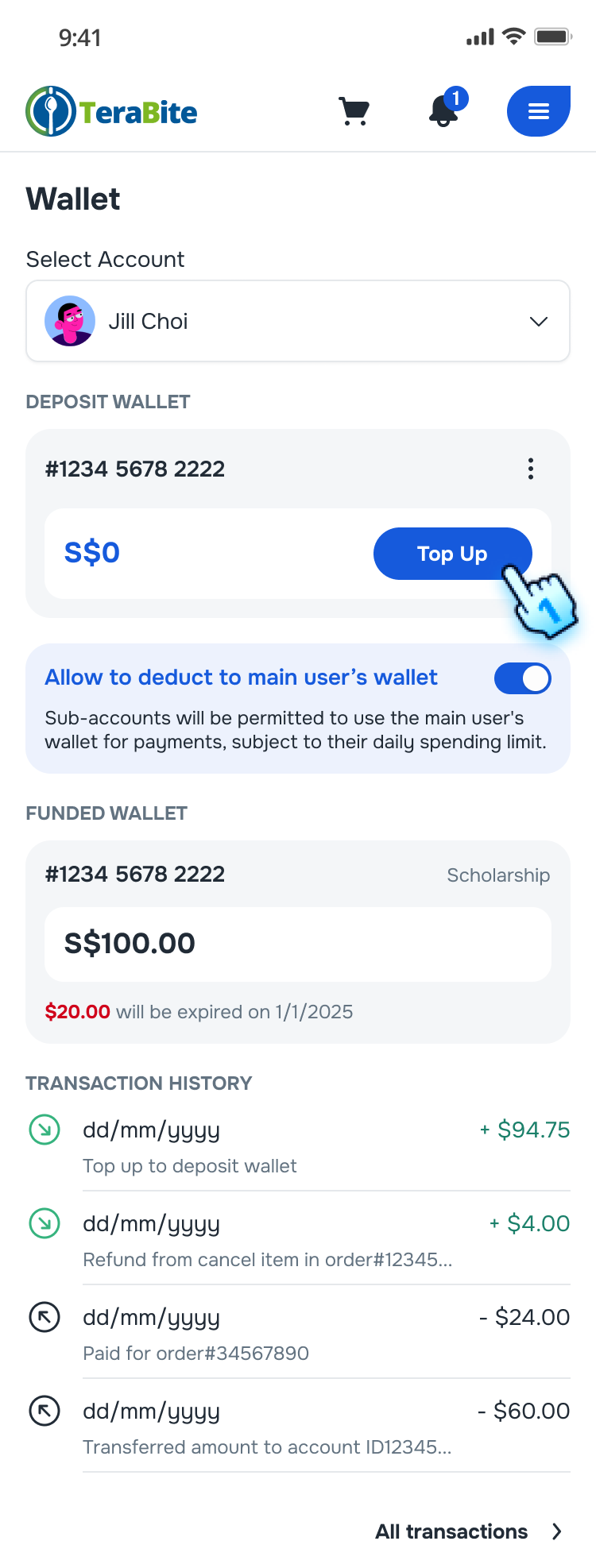Disable deduction to main user's wallet
596x1568 pixels.
523,678
